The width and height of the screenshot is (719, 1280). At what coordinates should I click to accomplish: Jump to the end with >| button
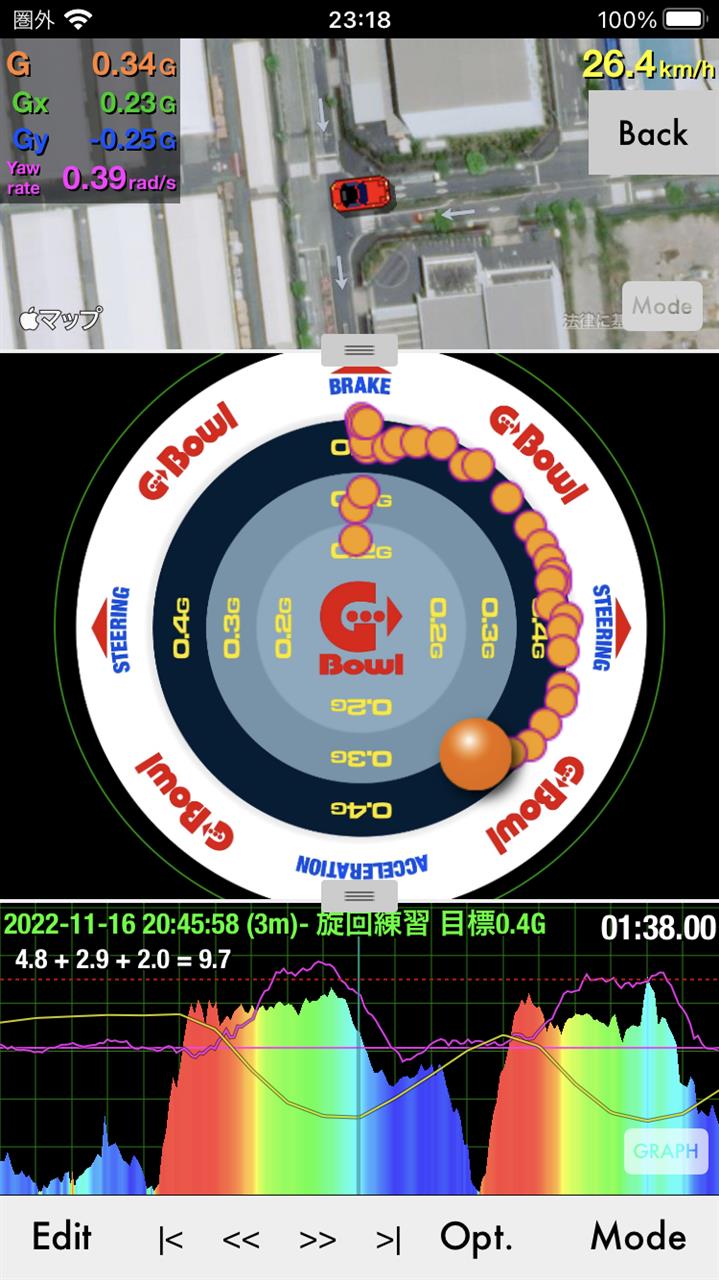point(388,1239)
